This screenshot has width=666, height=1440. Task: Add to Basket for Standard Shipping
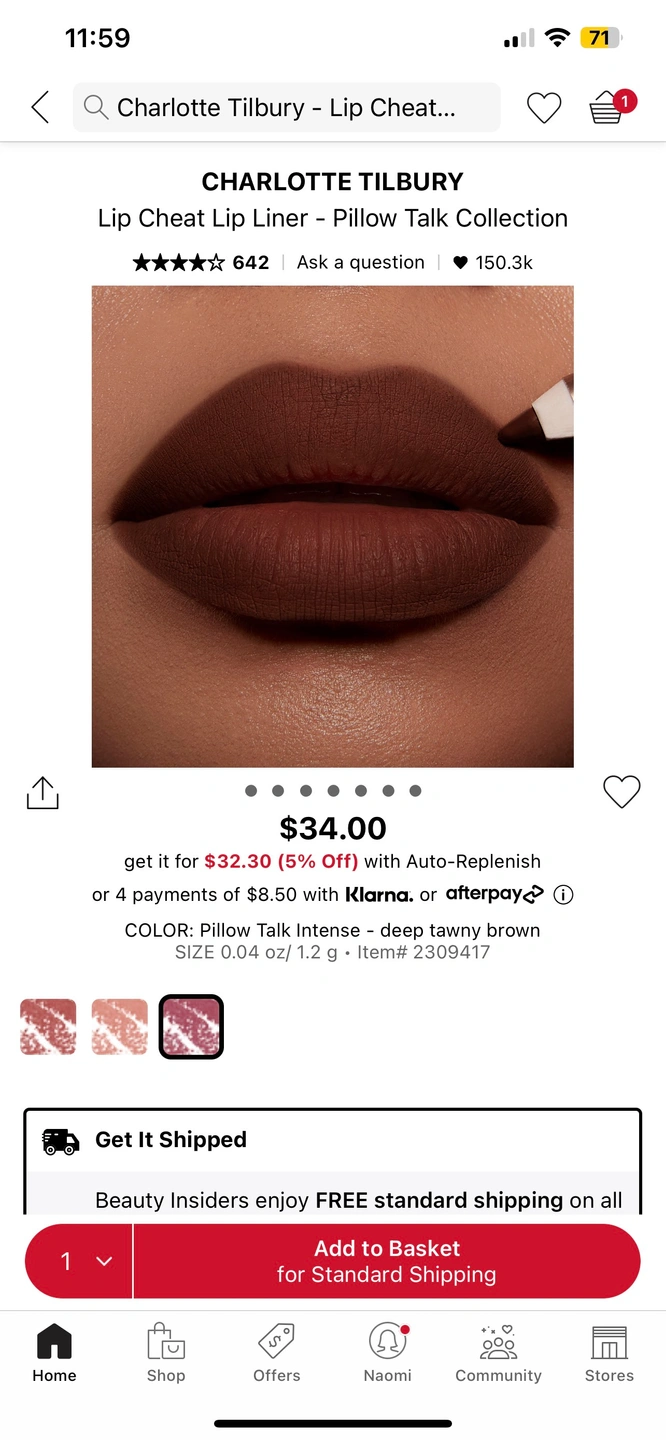coord(386,1261)
